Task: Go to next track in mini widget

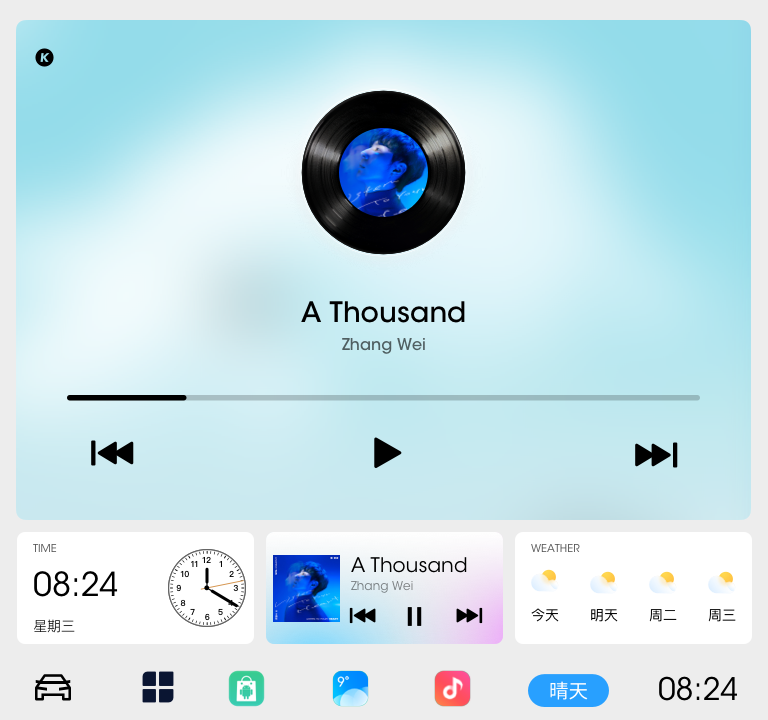Action: tap(469, 616)
